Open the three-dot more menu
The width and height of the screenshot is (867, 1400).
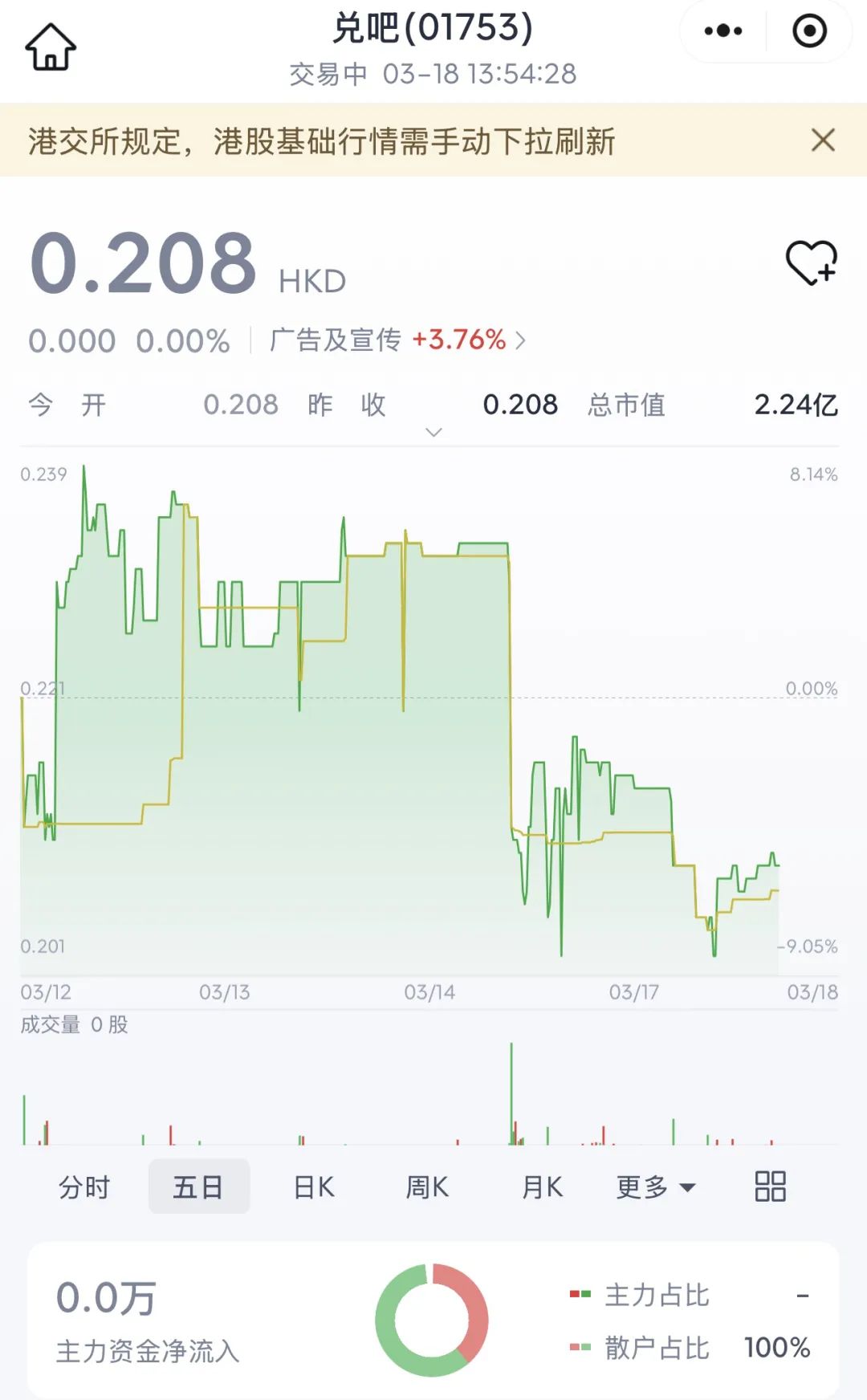[722, 31]
